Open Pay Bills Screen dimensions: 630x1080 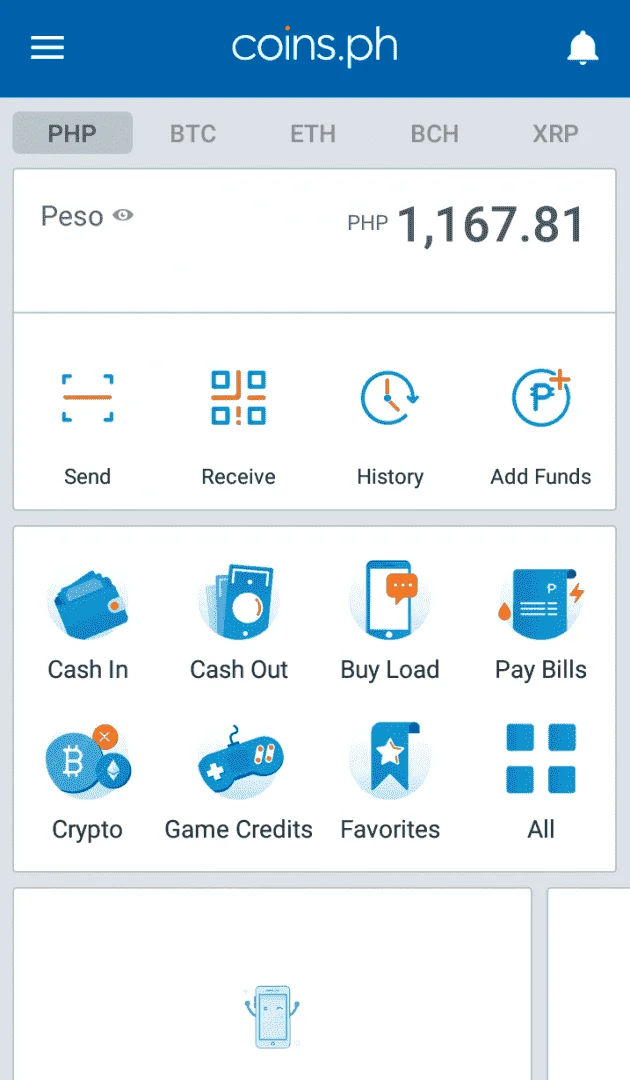(540, 624)
